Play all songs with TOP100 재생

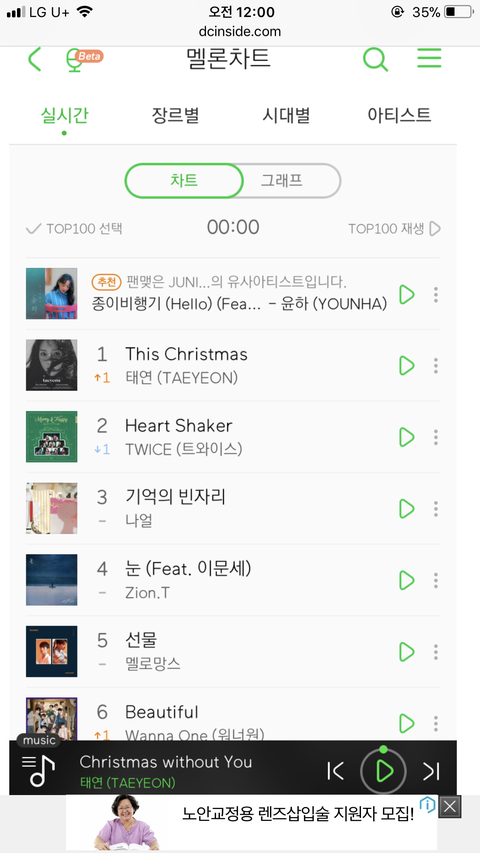point(395,228)
